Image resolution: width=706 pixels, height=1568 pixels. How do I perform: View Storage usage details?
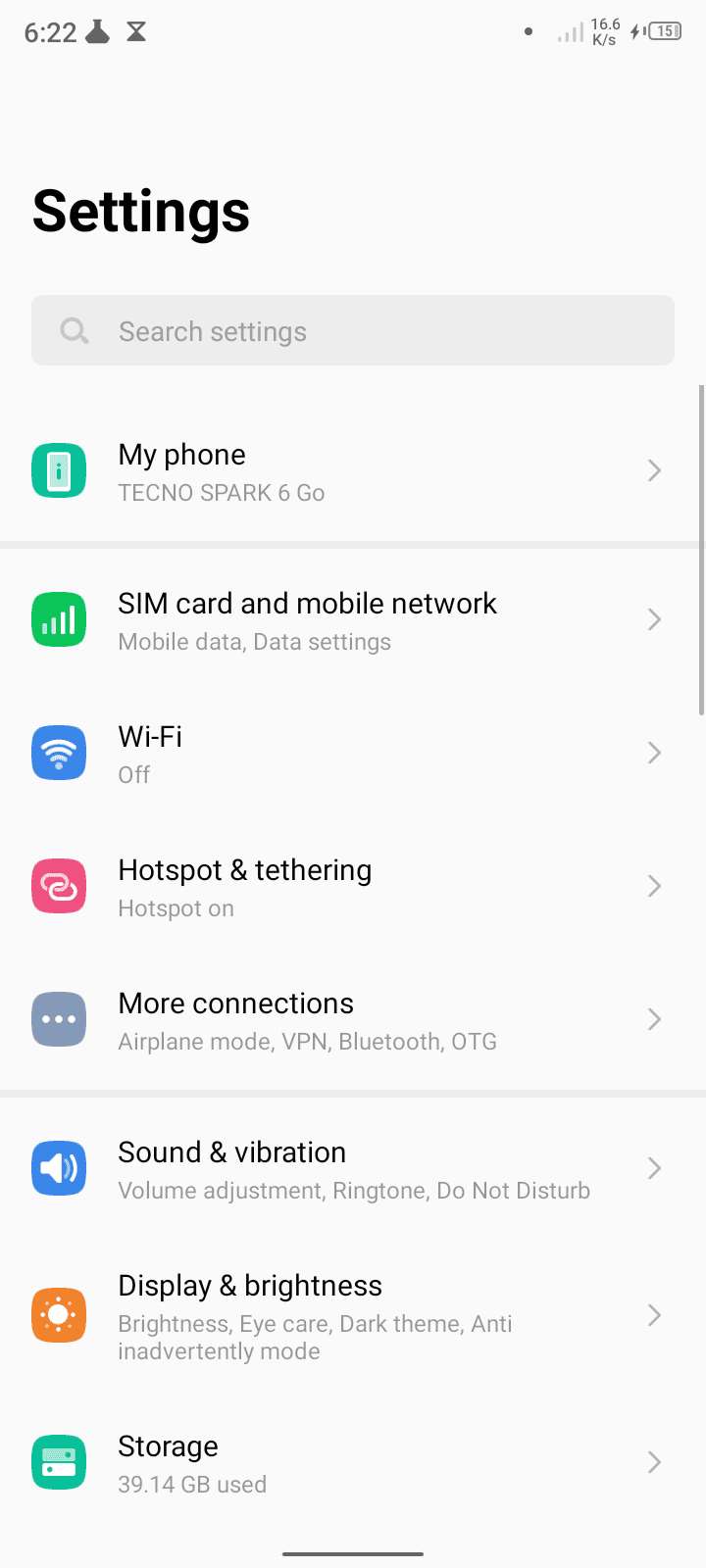click(x=353, y=1463)
